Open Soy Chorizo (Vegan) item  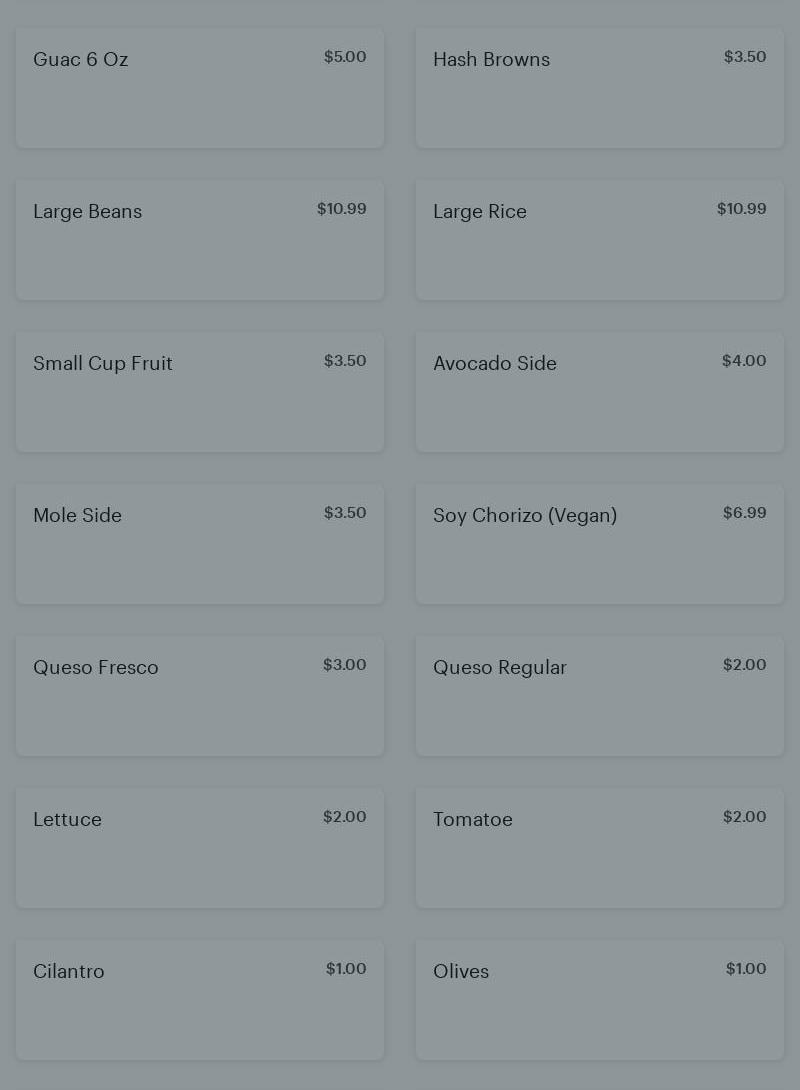pyautogui.click(x=600, y=544)
